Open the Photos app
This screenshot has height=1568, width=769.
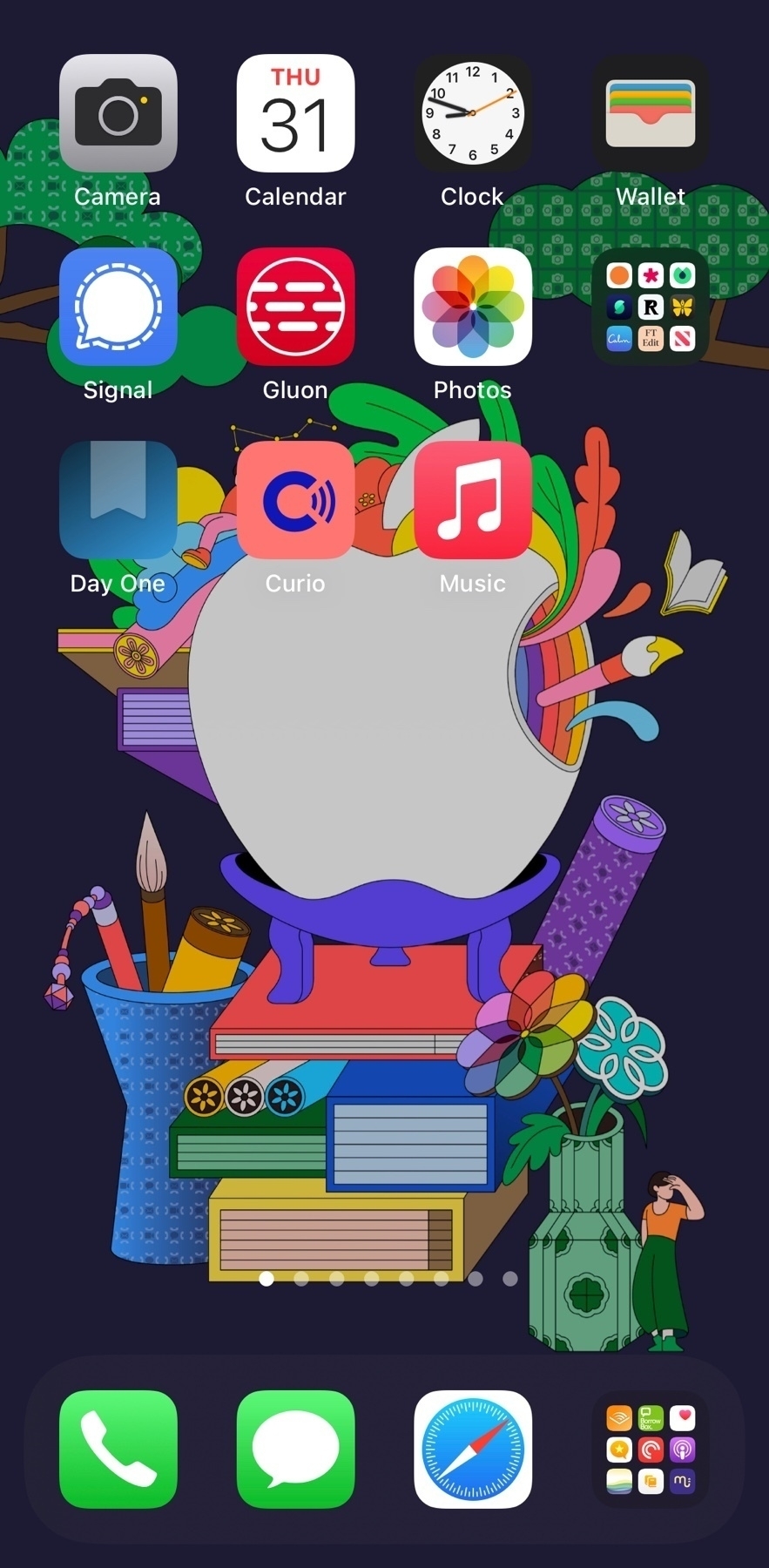click(x=472, y=307)
